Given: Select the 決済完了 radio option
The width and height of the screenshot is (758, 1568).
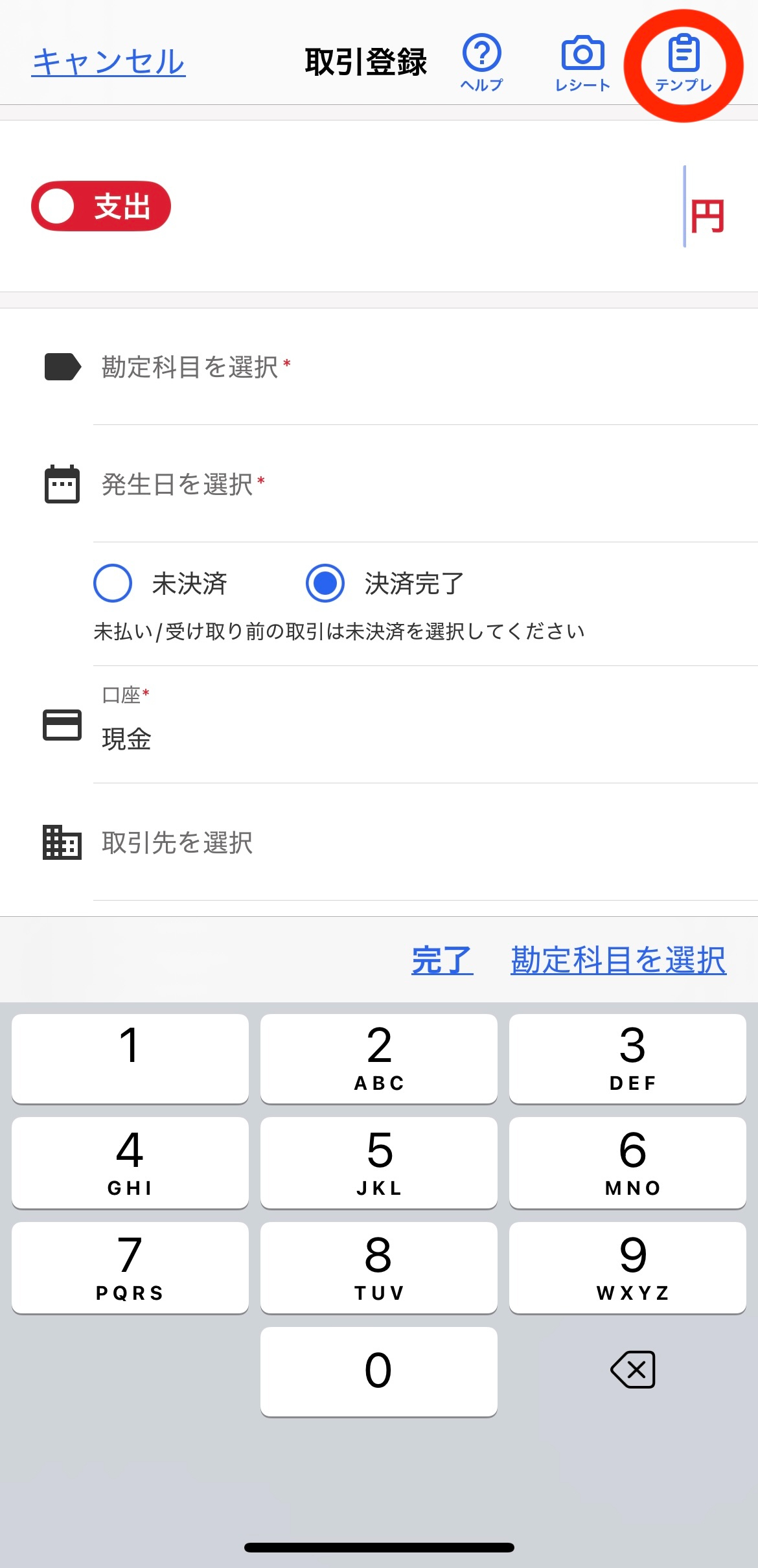Looking at the screenshot, I should (325, 583).
